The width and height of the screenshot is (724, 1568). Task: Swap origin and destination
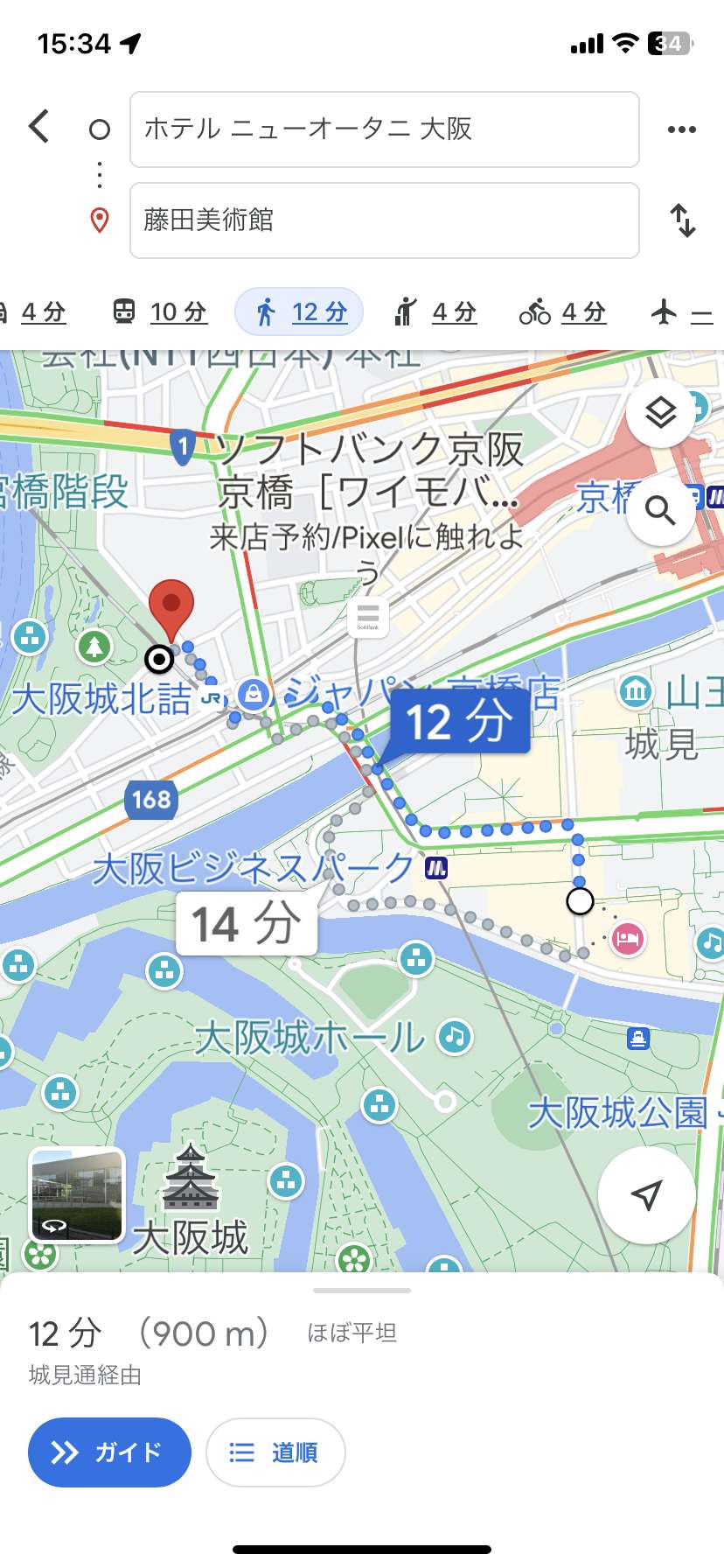point(683,220)
